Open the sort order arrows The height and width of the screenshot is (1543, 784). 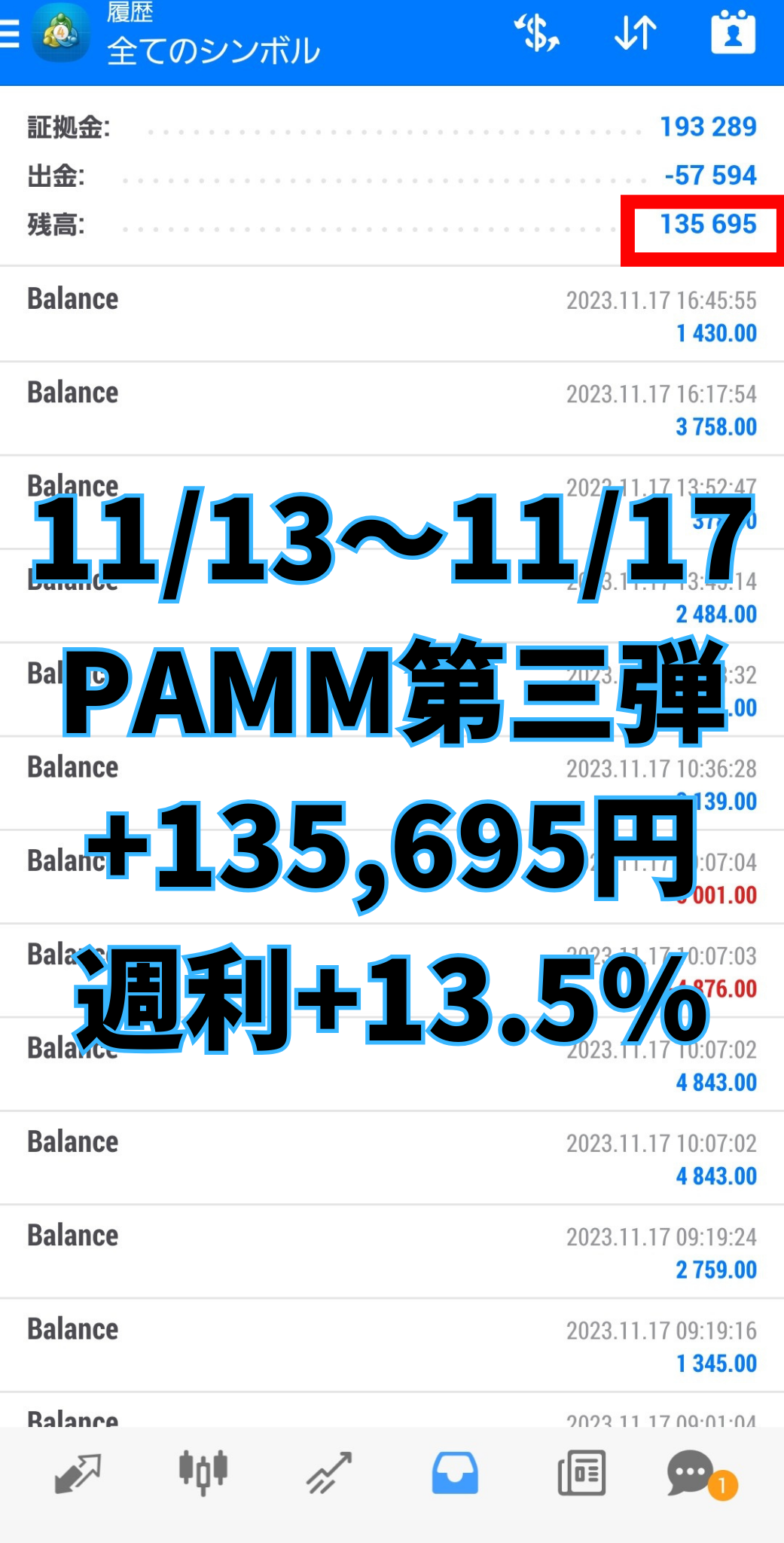coord(635,34)
